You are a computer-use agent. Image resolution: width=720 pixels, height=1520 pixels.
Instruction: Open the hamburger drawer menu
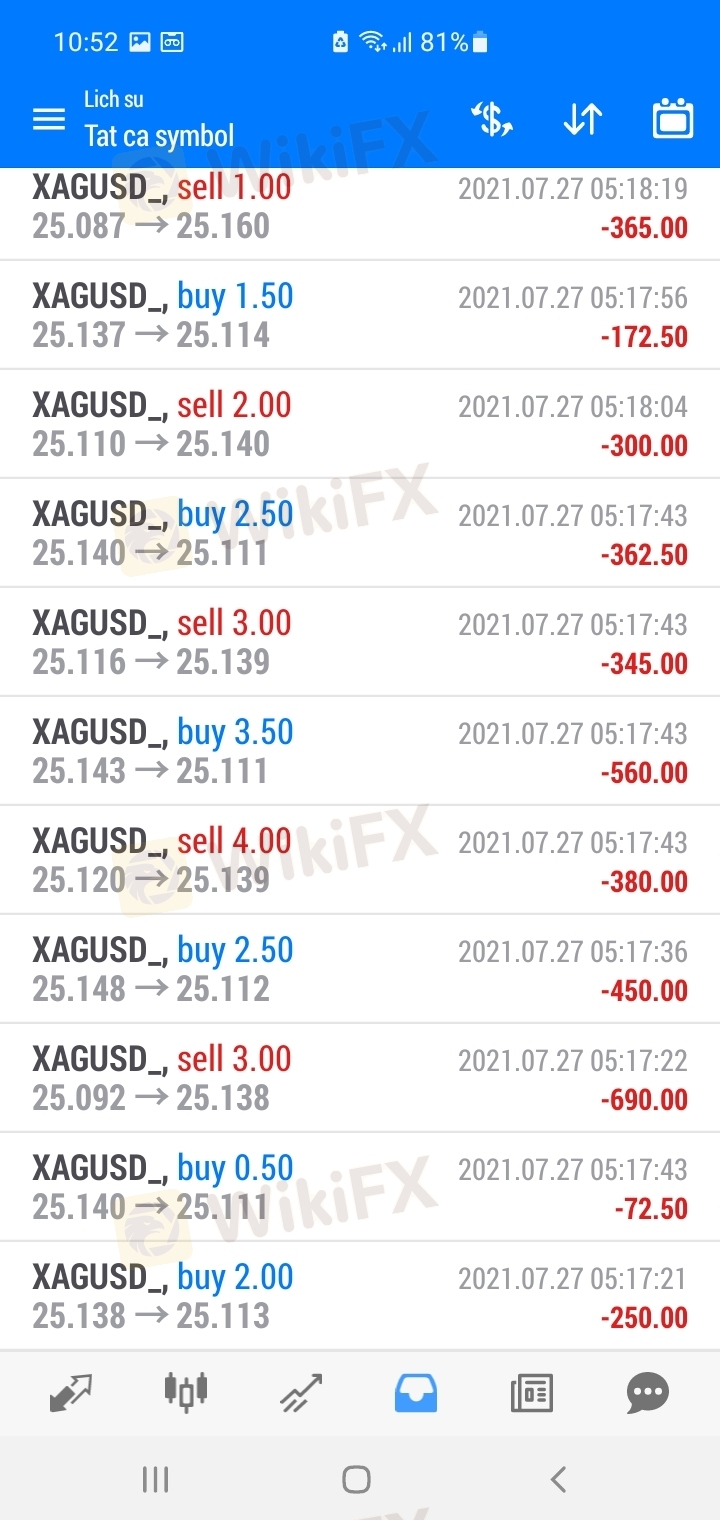click(x=49, y=120)
